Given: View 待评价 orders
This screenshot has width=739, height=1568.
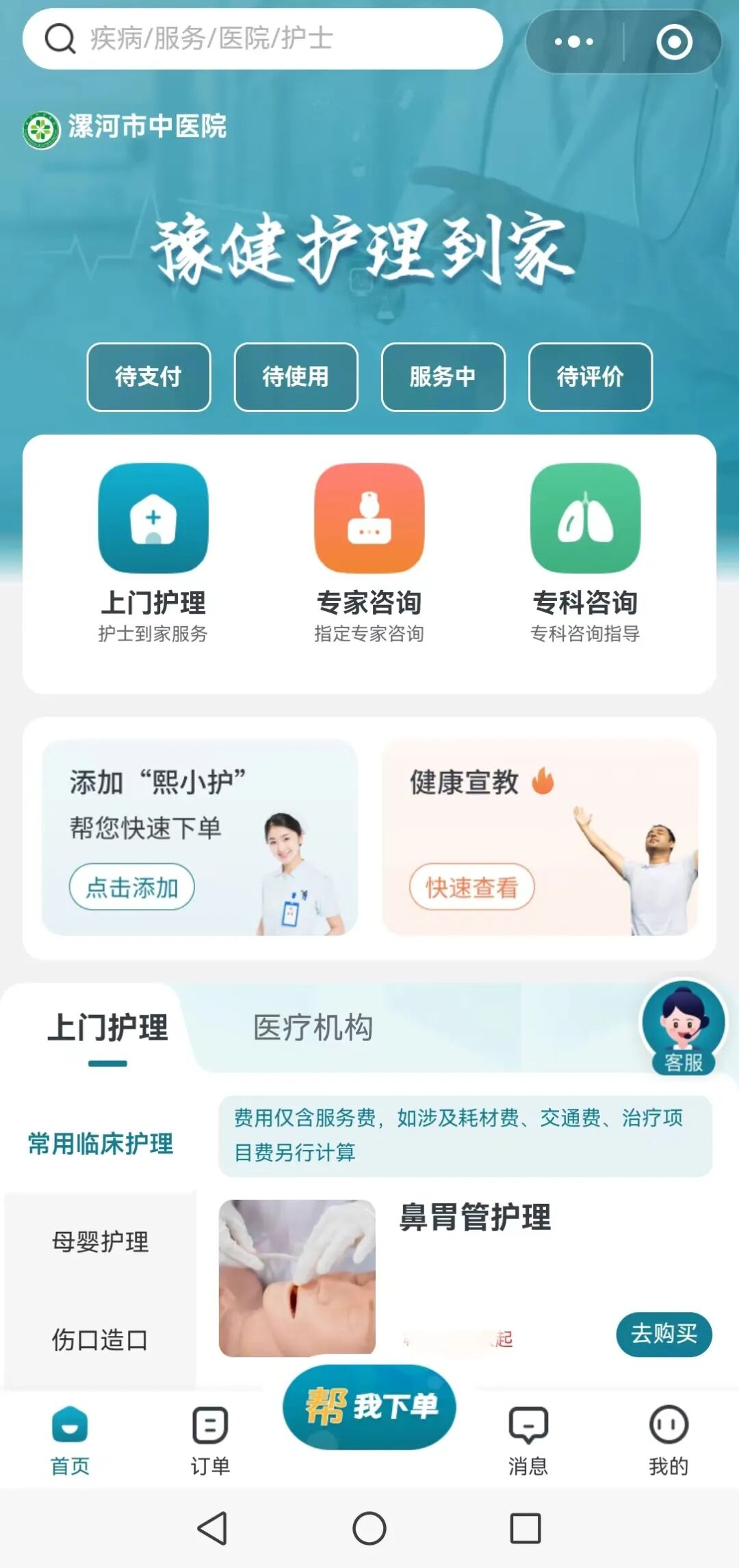Looking at the screenshot, I should pyautogui.click(x=590, y=377).
